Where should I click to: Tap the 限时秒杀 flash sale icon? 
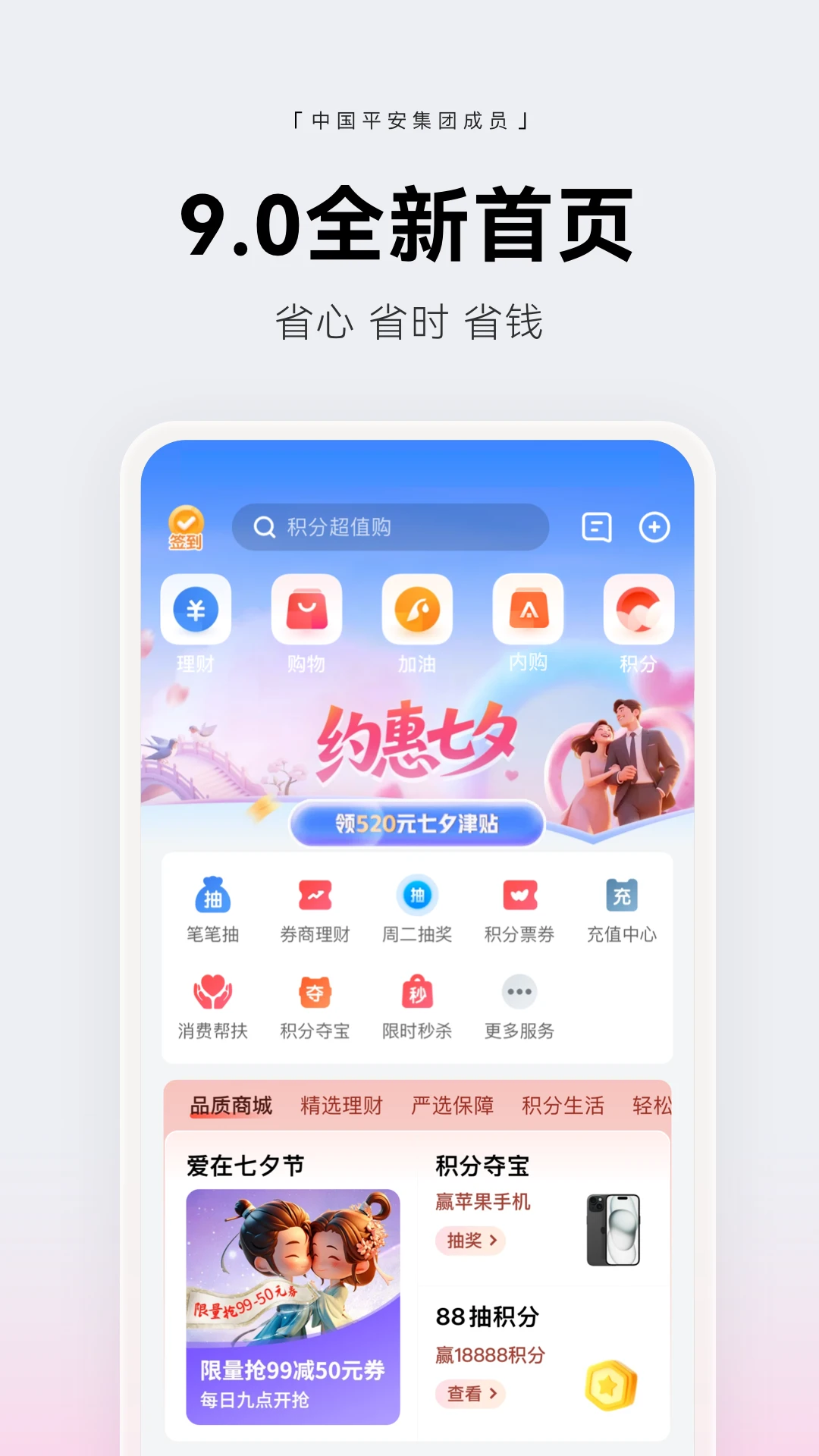click(x=417, y=1005)
